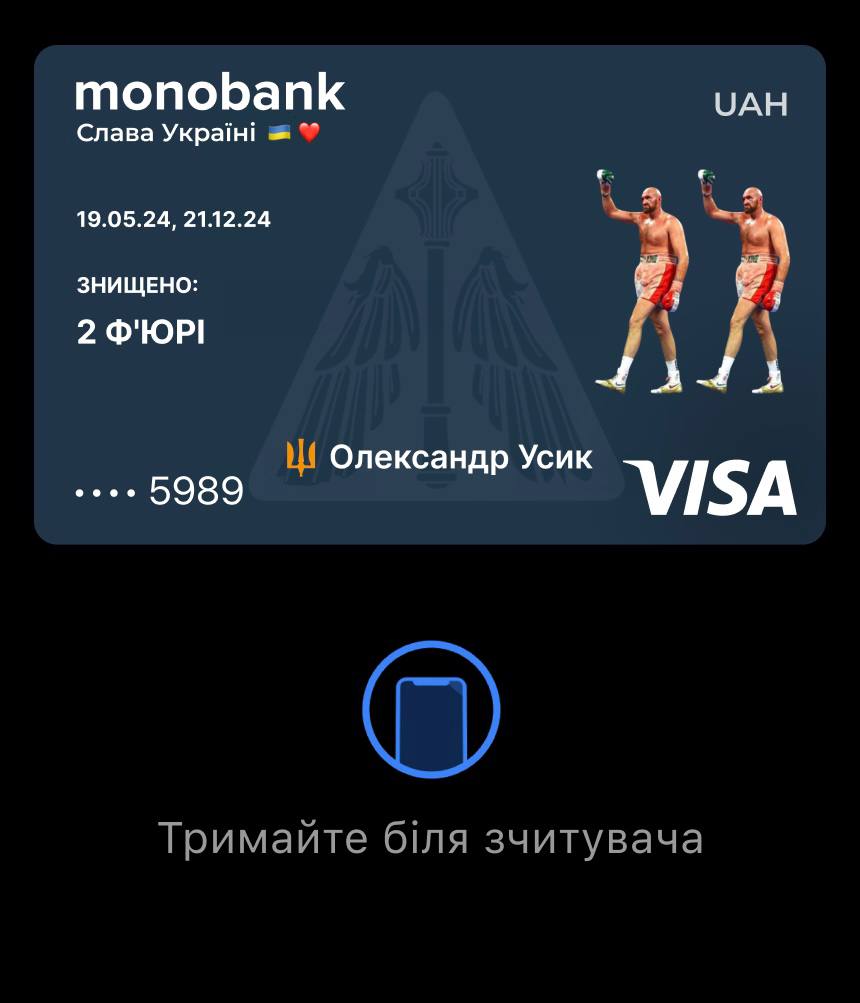Tap the Тримайте біля зчитувача prompt
Viewport: 860px width, 1003px height.
point(430,839)
